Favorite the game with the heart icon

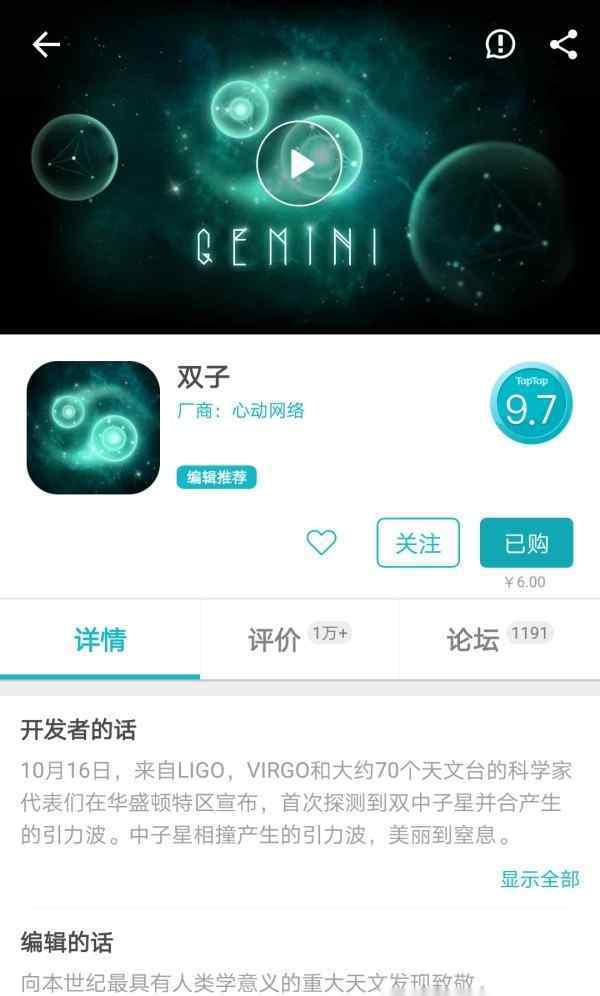[321, 542]
